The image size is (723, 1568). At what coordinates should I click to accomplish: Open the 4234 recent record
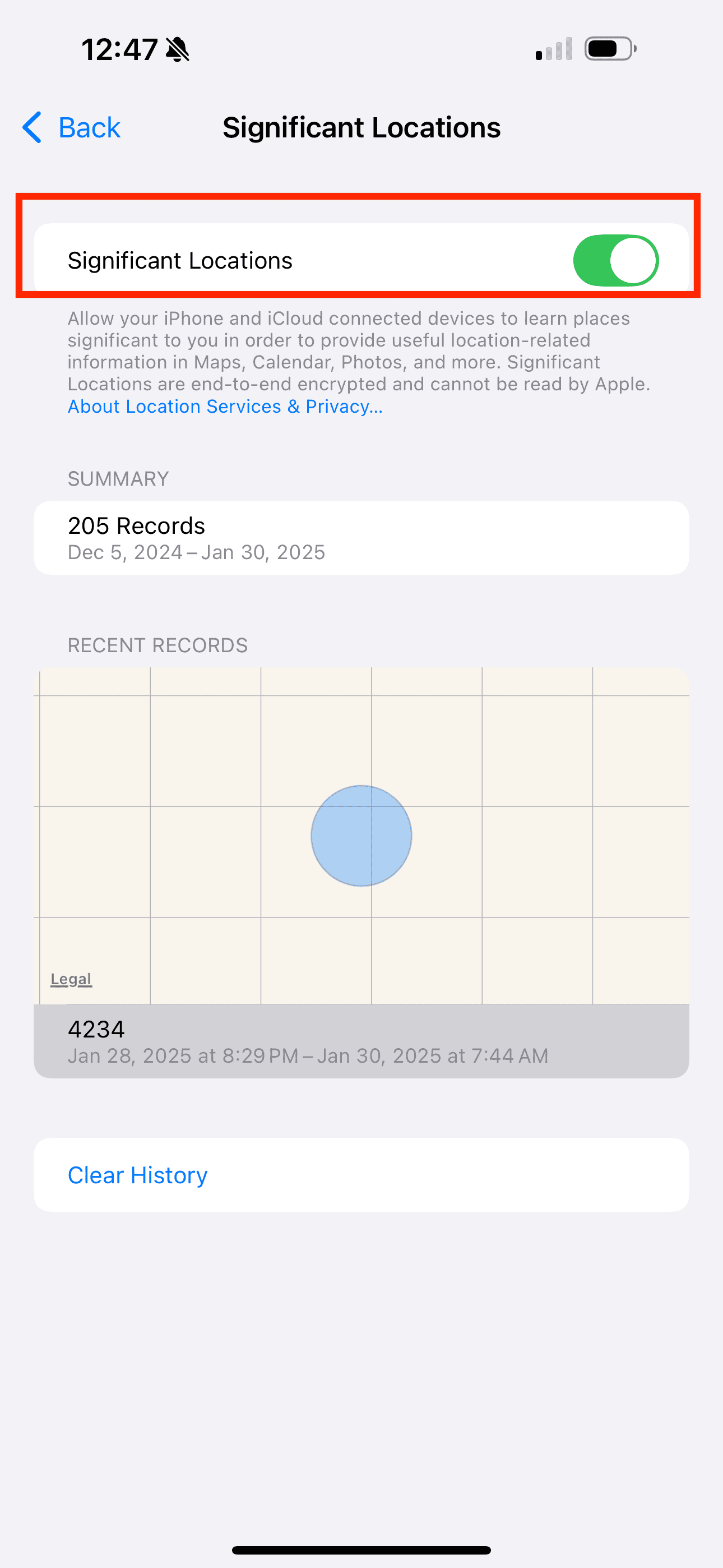click(361, 1041)
